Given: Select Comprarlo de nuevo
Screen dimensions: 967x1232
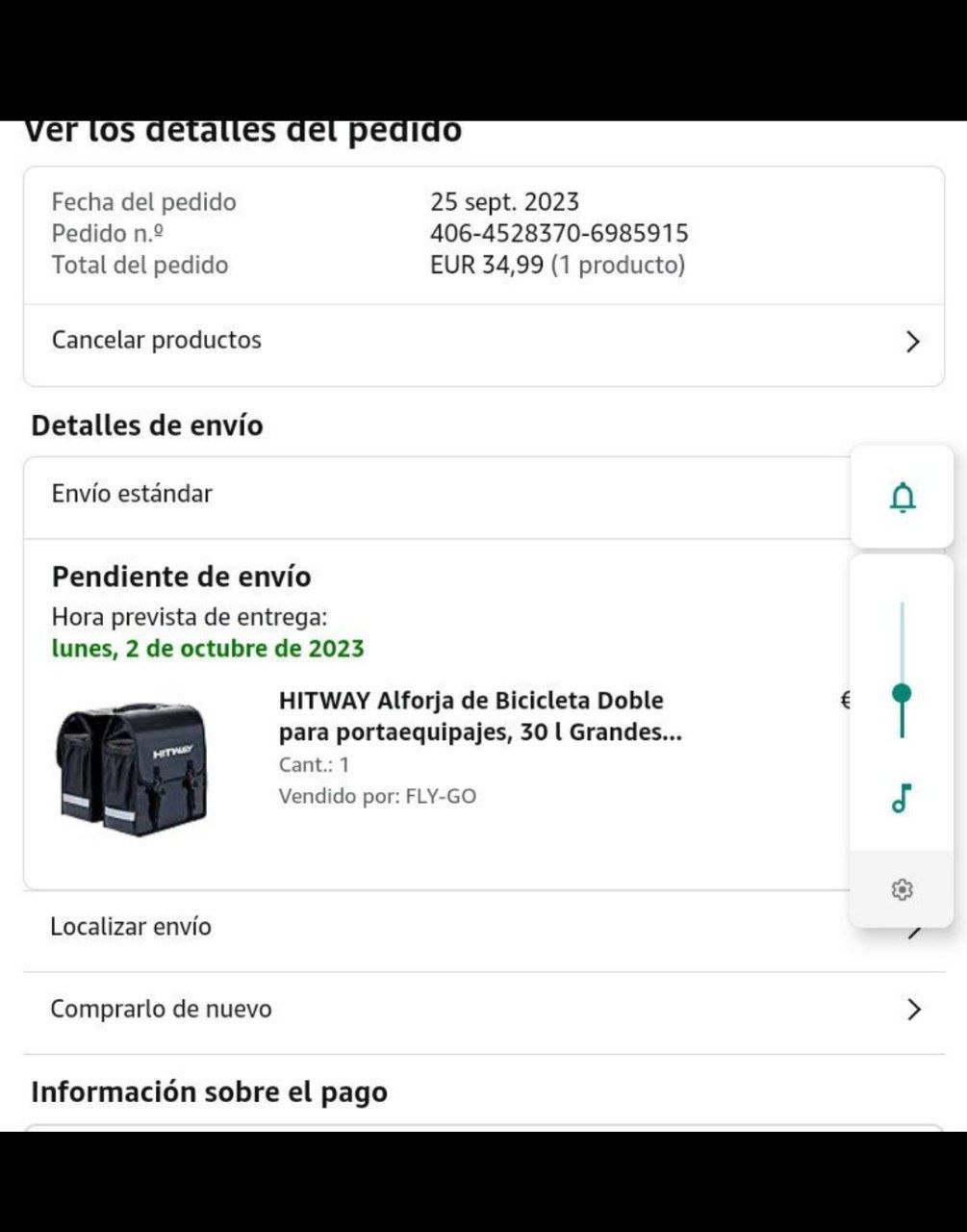Looking at the screenshot, I should pyautogui.click(x=483, y=1010).
